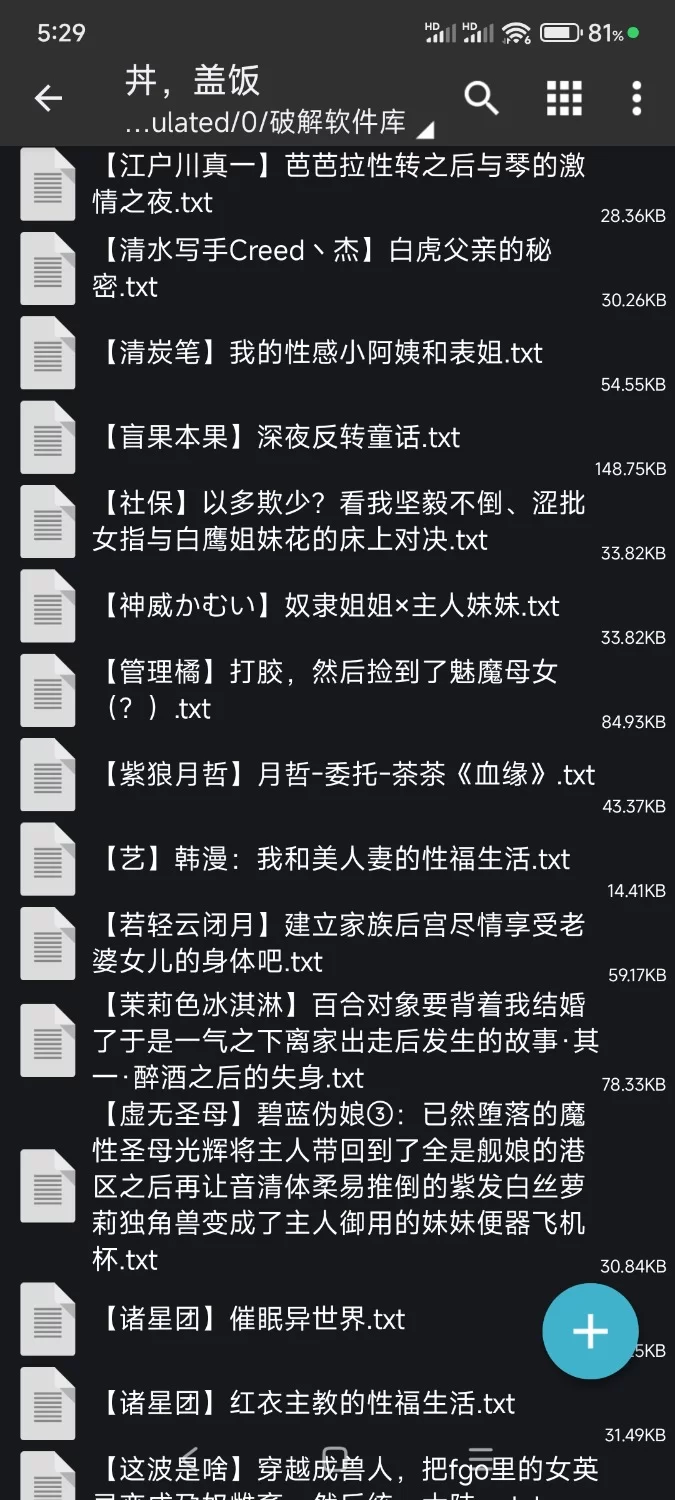
Task: Open the 30.84KB file by 【虚无圣母】
Action: [x=340, y=1187]
